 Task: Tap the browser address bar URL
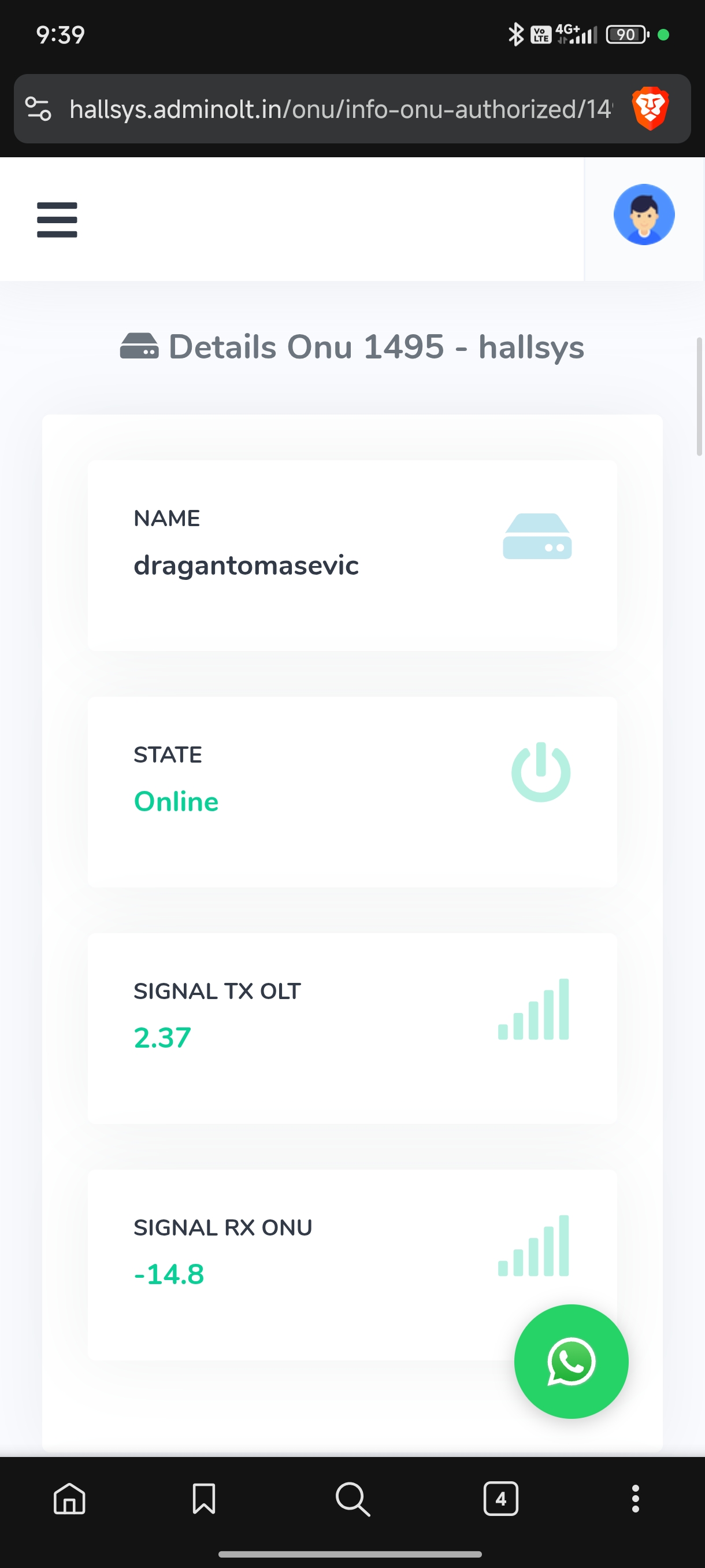pyautogui.click(x=340, y=110)
